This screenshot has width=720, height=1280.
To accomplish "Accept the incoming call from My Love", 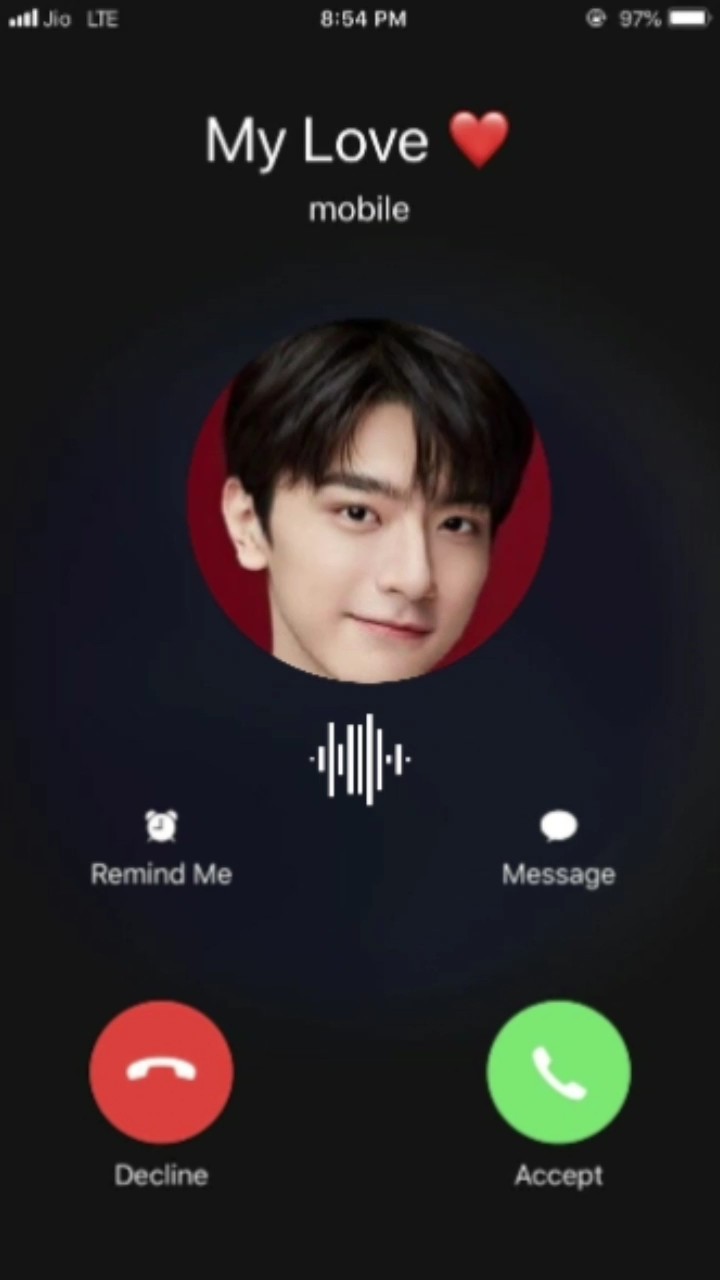I will click(558, 1072).
